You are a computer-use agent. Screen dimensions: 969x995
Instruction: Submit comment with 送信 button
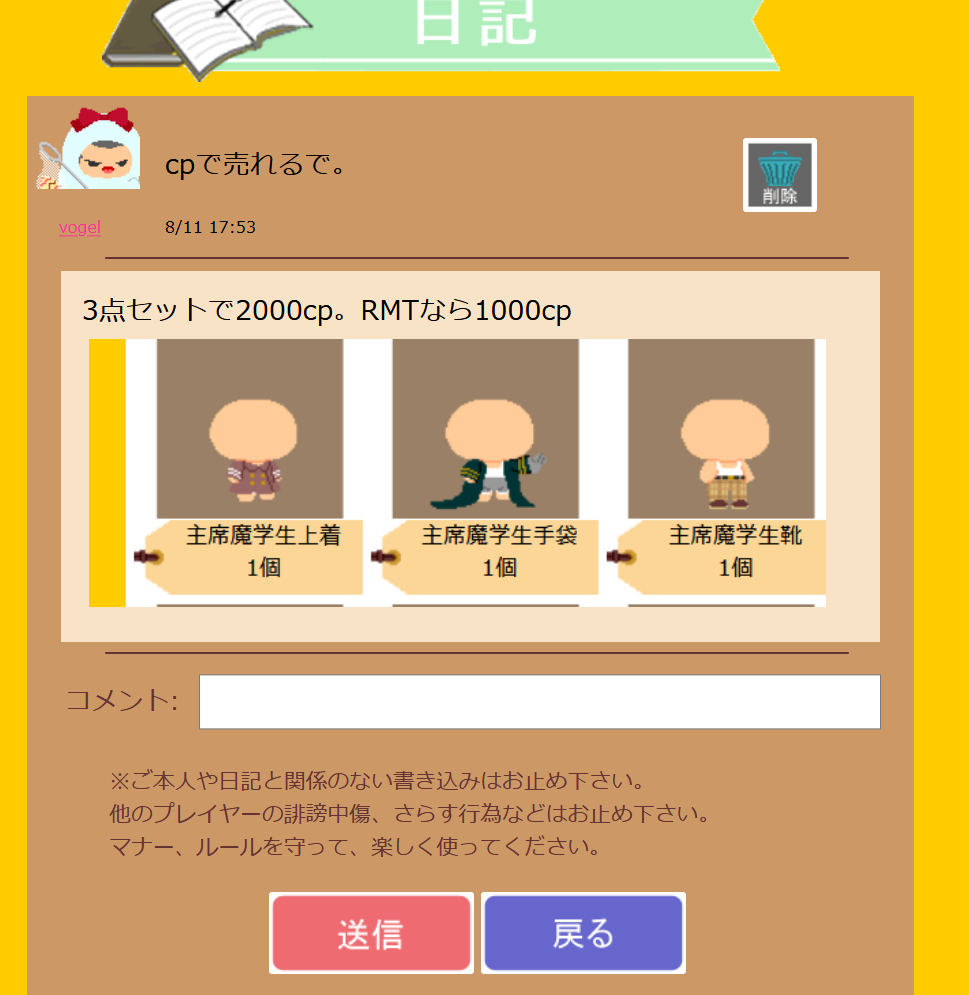pos(371,933)
